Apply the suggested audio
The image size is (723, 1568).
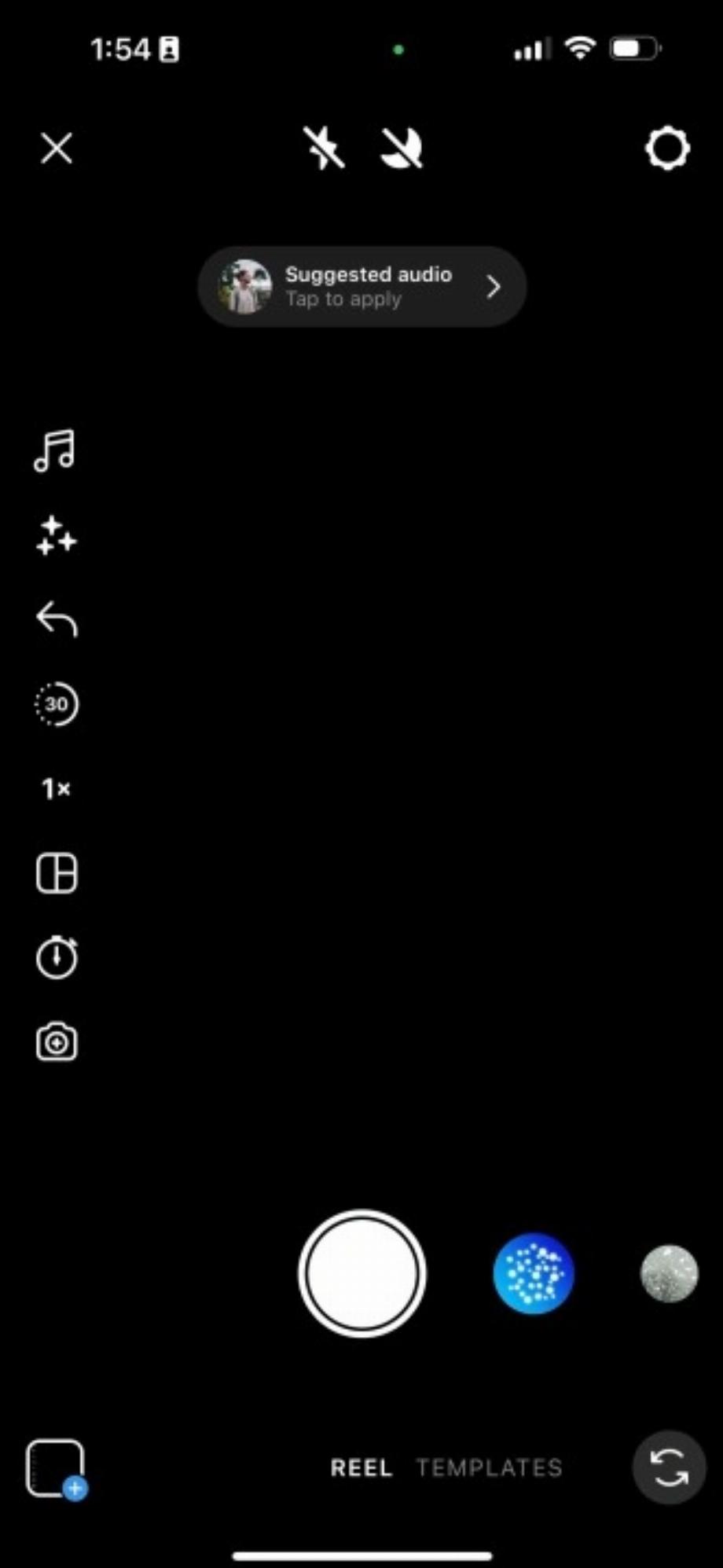pyautogui.click(x=362, y=287)
